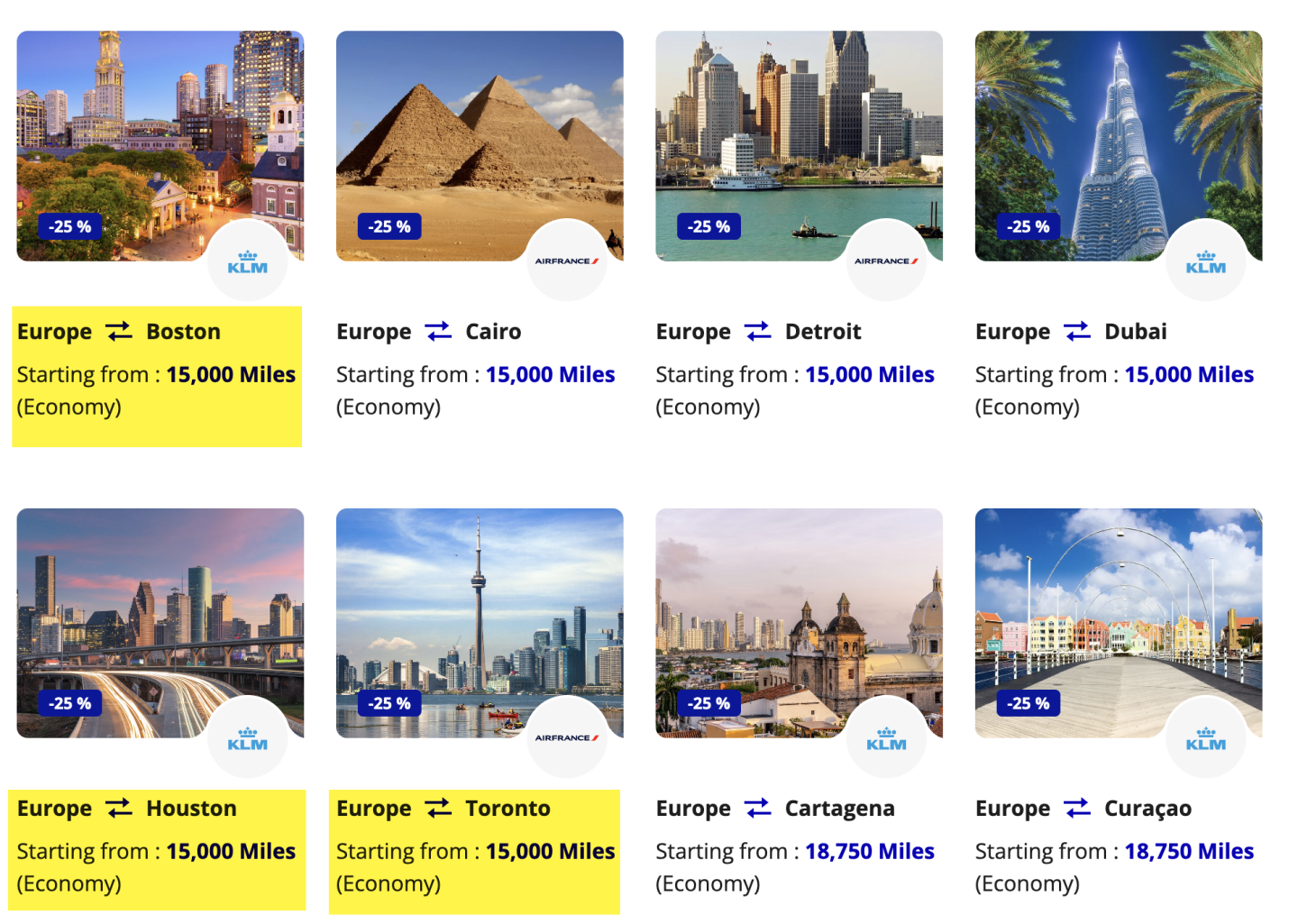Open the Europe to Dubai reward card
The image size is (1298, 924).
tap(1118, 147)
